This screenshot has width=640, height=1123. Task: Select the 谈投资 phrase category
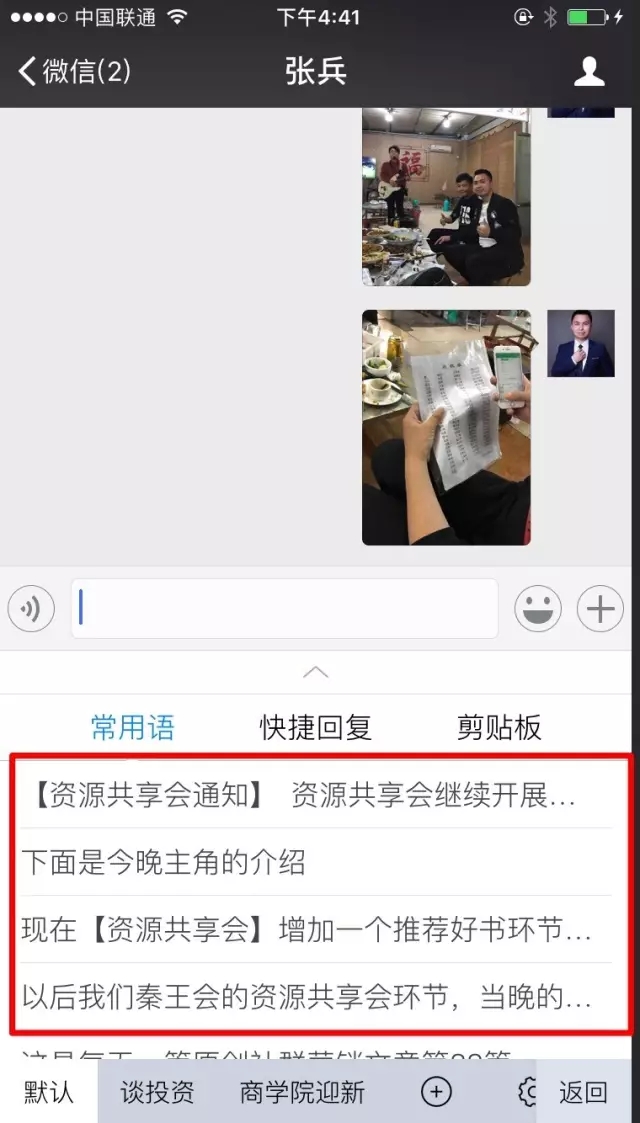[157, 1092]
